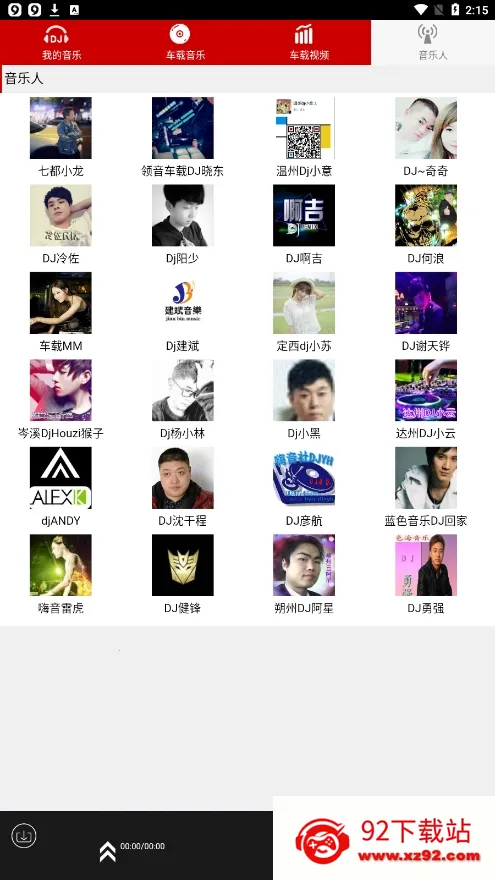View 温州Dj小意's profile
Screen dimensions: 495x880
304,138
